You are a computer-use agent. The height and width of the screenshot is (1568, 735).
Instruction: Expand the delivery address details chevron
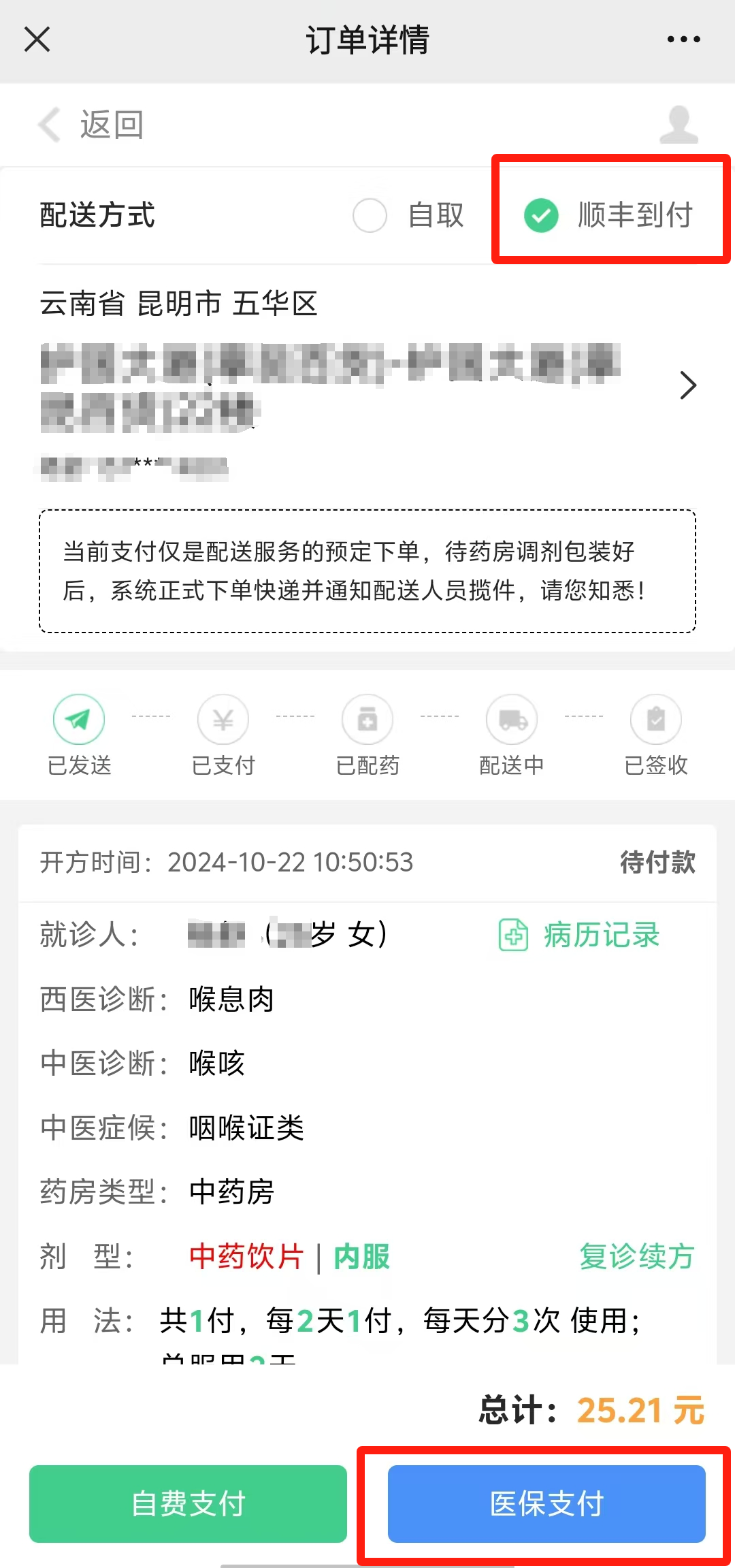(689, 385)
